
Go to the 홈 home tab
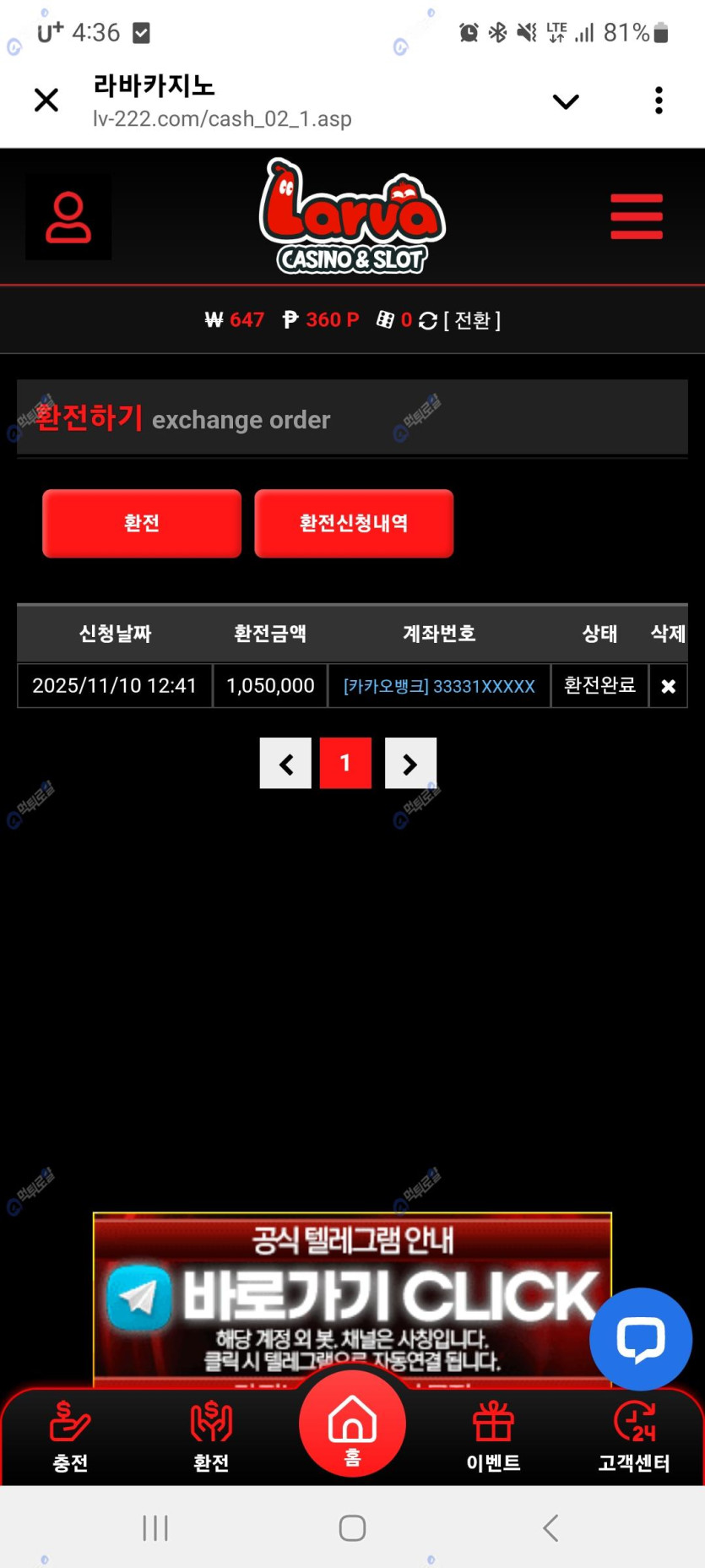coord(352,1428)
